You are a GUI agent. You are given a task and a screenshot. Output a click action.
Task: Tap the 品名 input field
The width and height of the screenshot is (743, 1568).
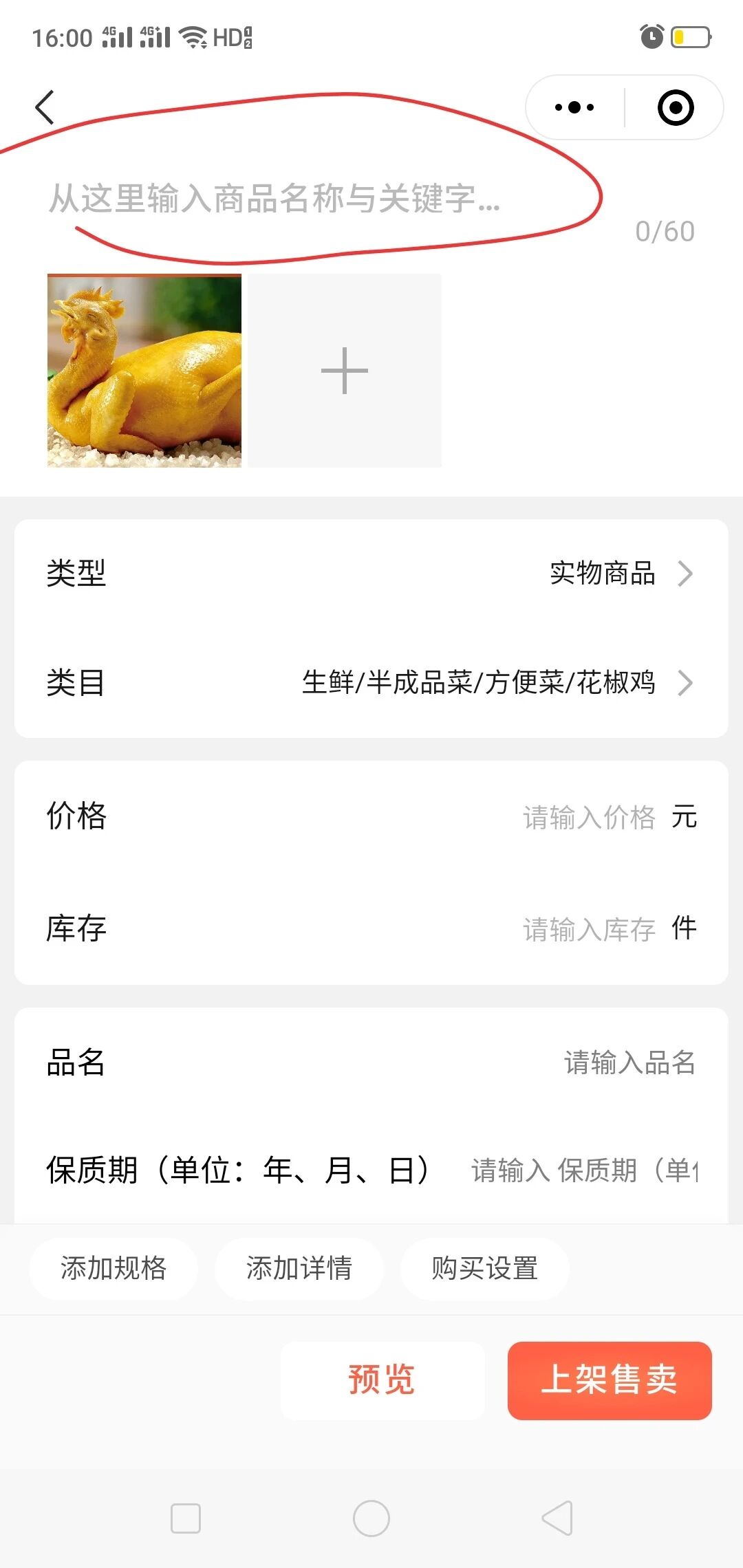click(629, 1063)
